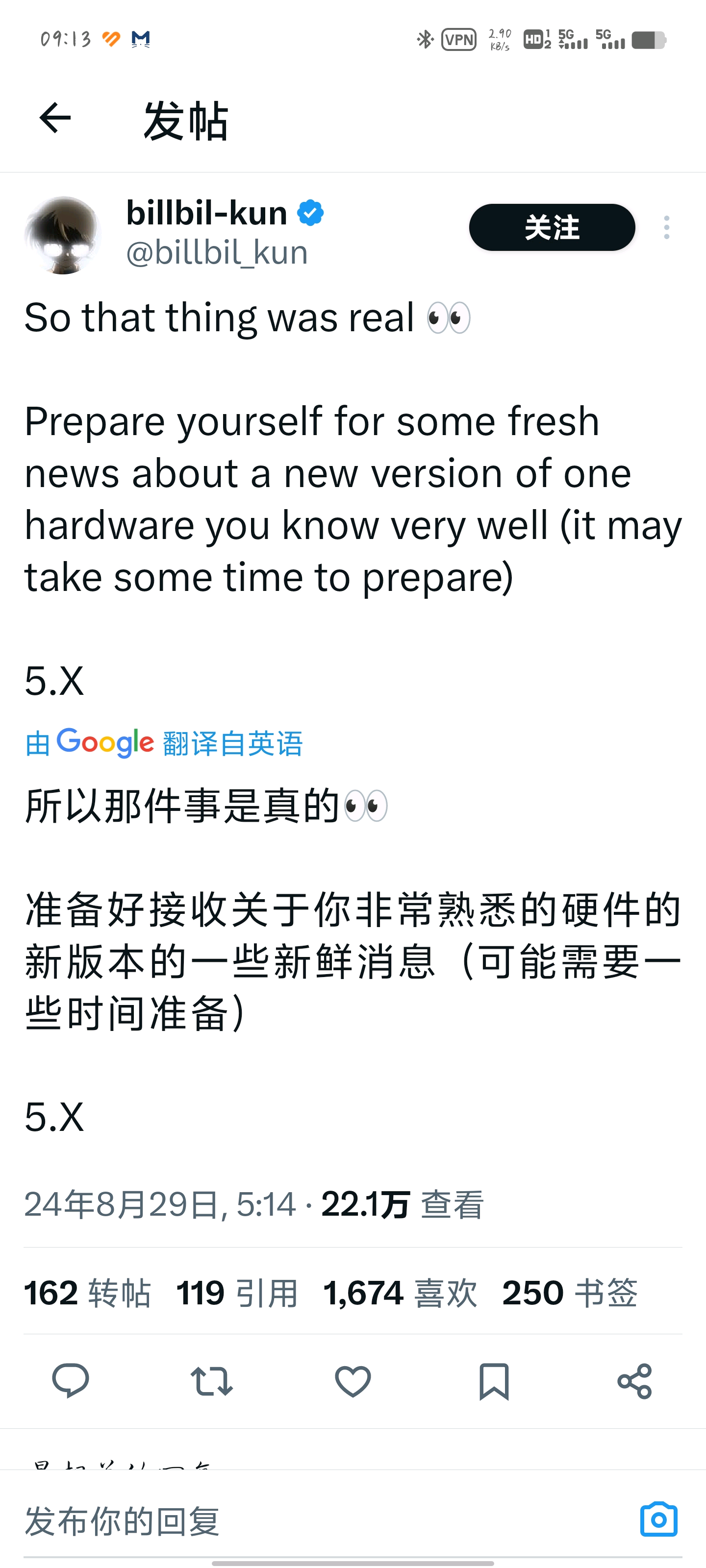The height and width of the screenshot is (1568, 706).
Task: View the 119 quotes list
Action: (x=237, y=1293)
